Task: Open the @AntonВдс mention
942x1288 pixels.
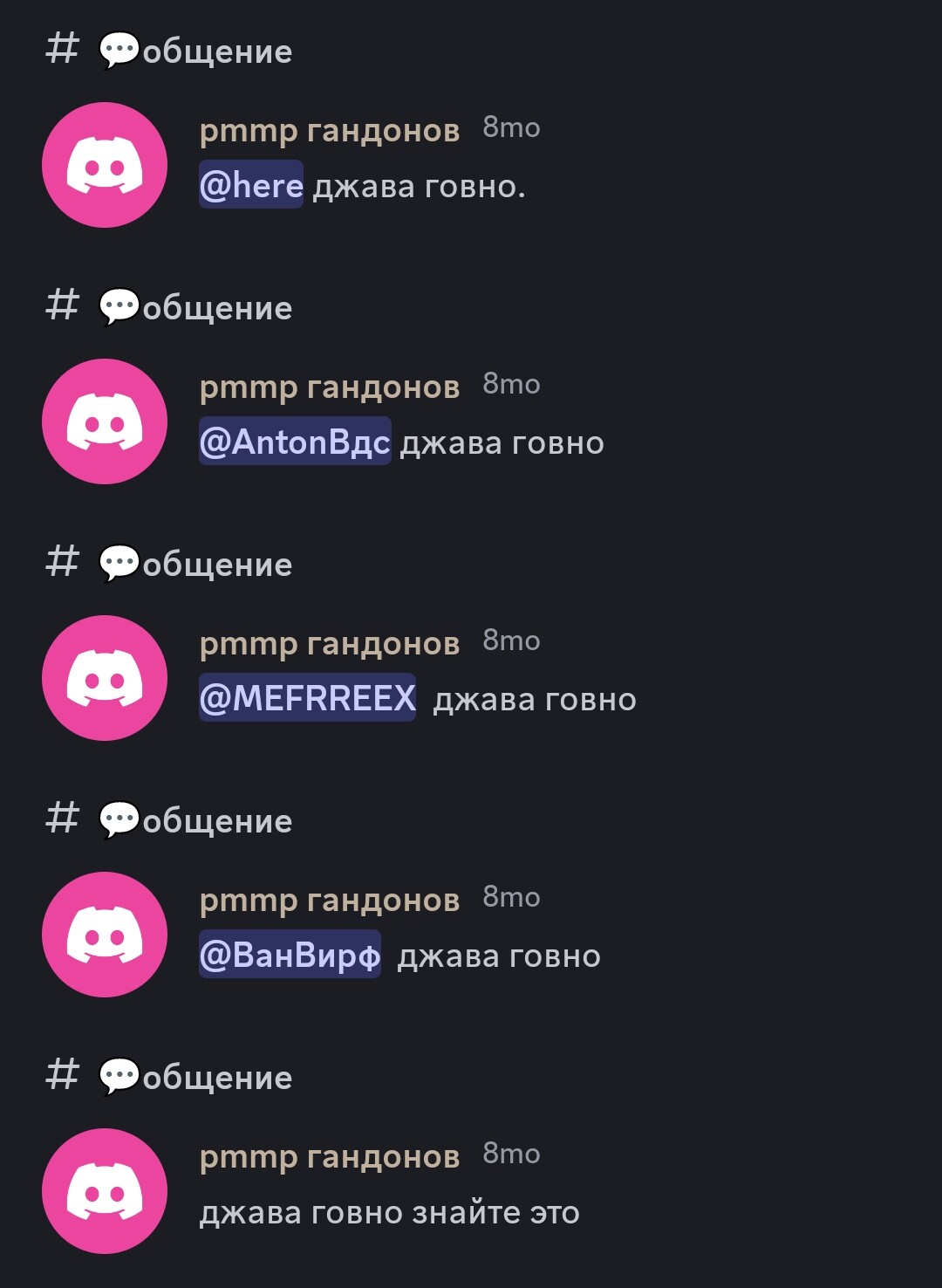Action: (x=295, y=442)
